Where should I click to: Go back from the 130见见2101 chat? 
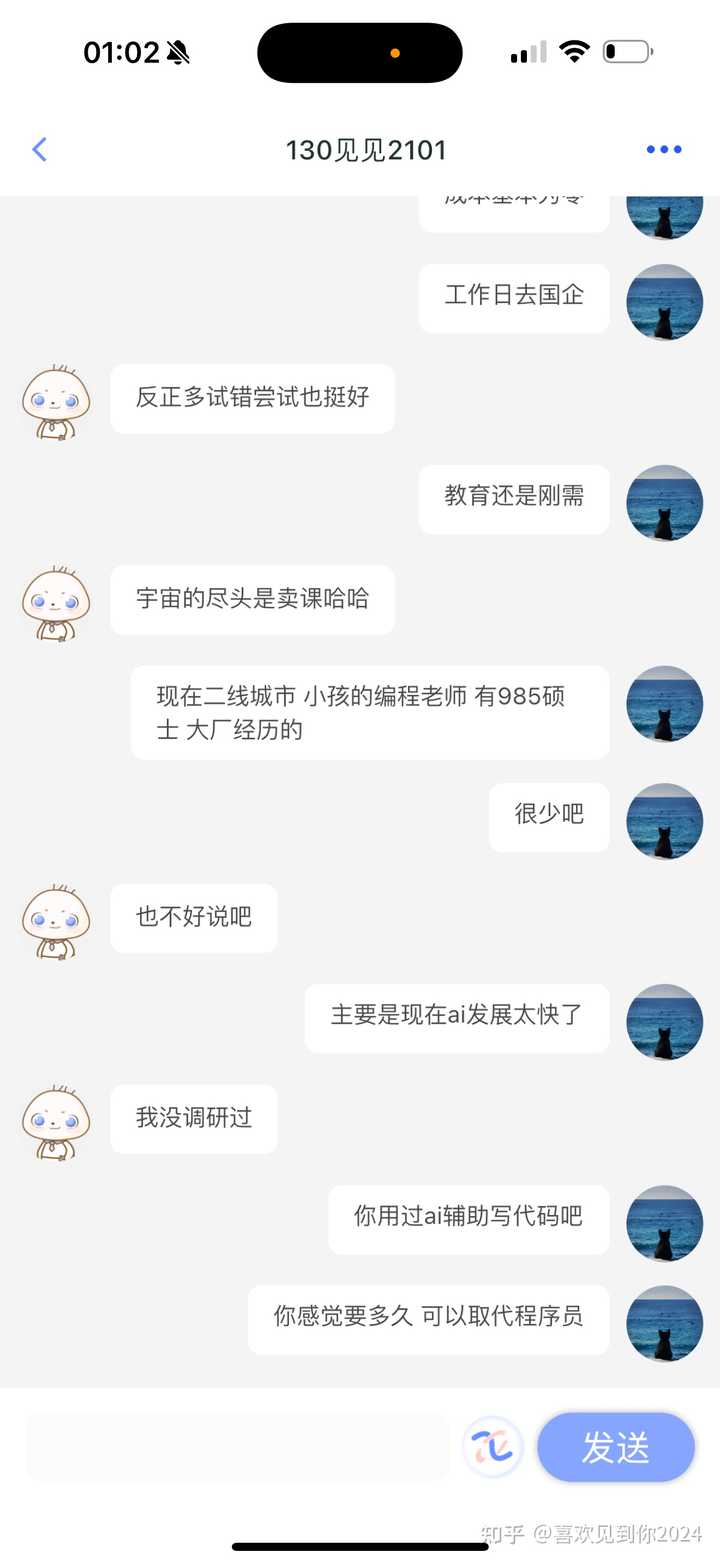(x=39, y=150)
